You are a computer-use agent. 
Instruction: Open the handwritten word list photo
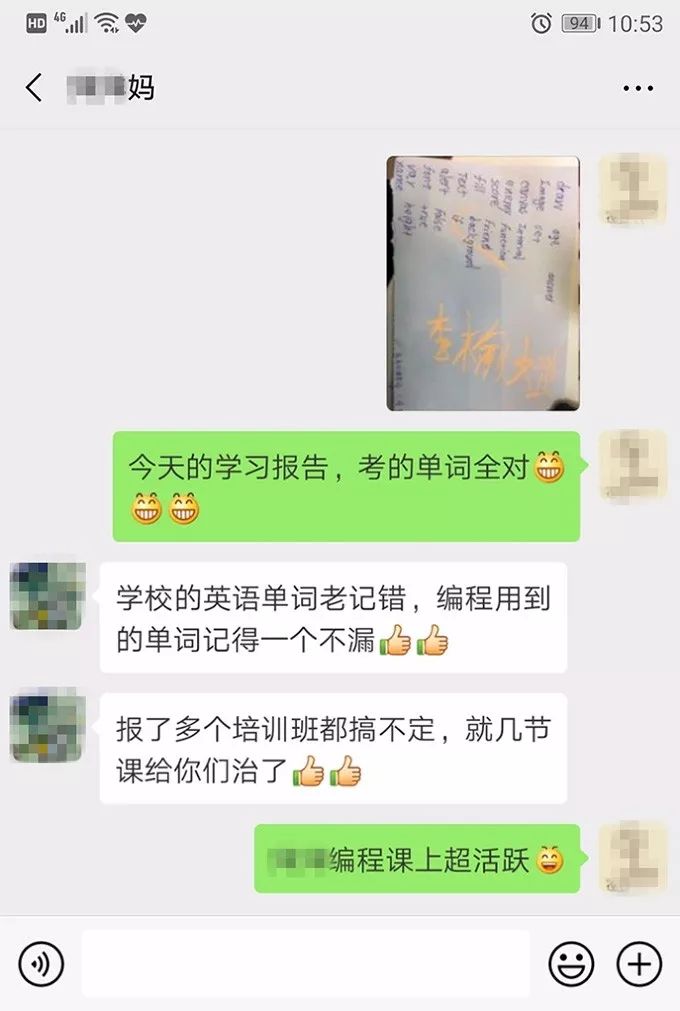483,283
